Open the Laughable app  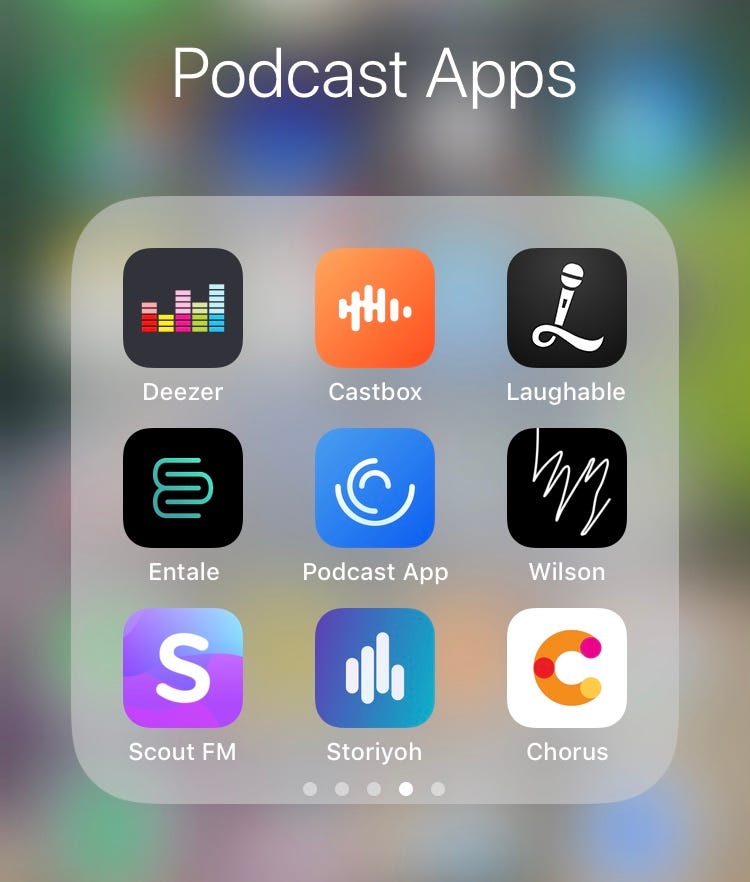click(567, 308)
